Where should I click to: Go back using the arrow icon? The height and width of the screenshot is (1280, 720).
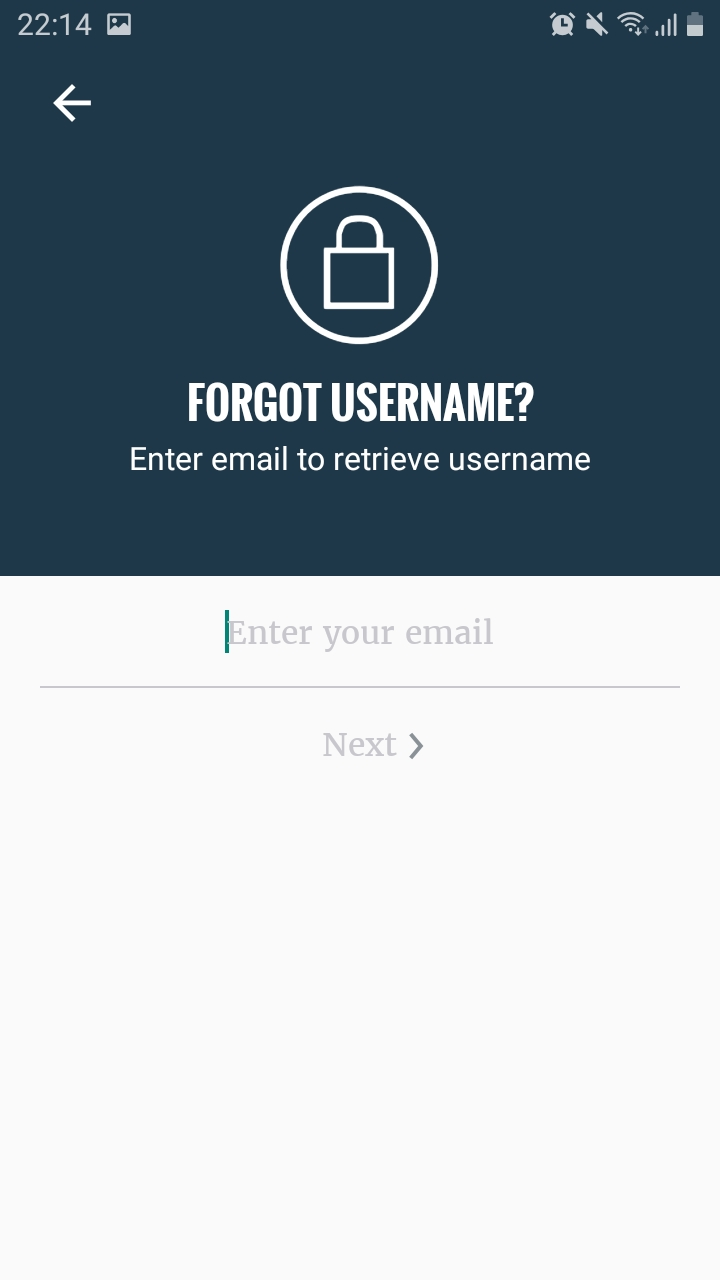point(72,103)
